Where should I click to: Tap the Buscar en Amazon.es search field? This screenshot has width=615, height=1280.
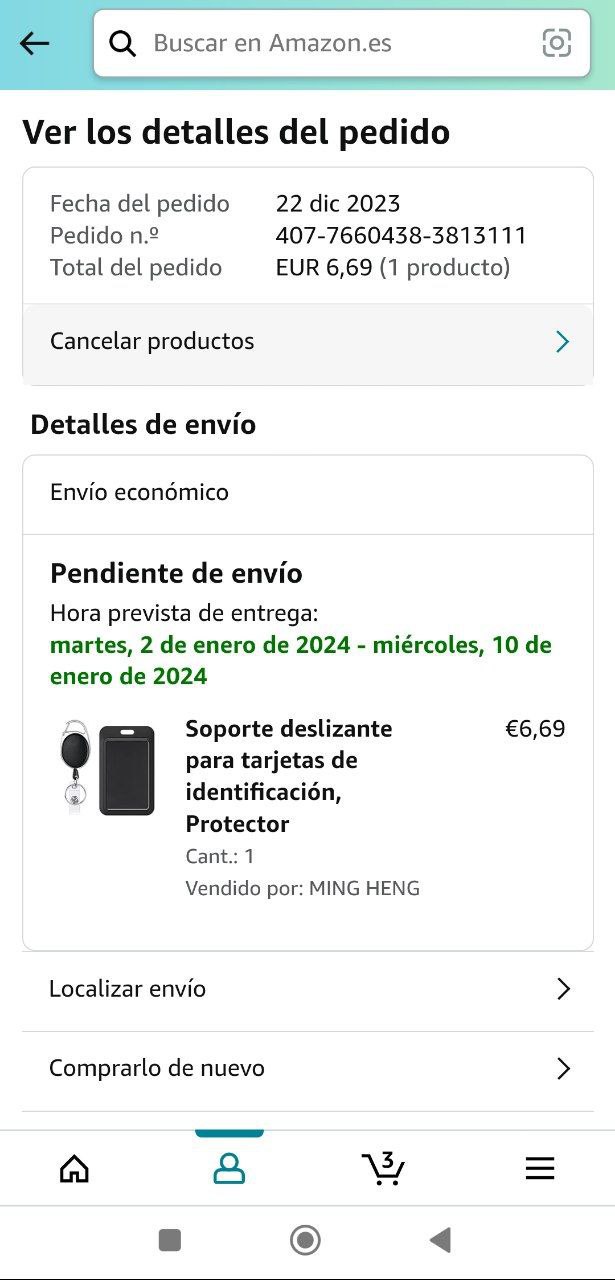pyautogui.click(x=330, y=43)
